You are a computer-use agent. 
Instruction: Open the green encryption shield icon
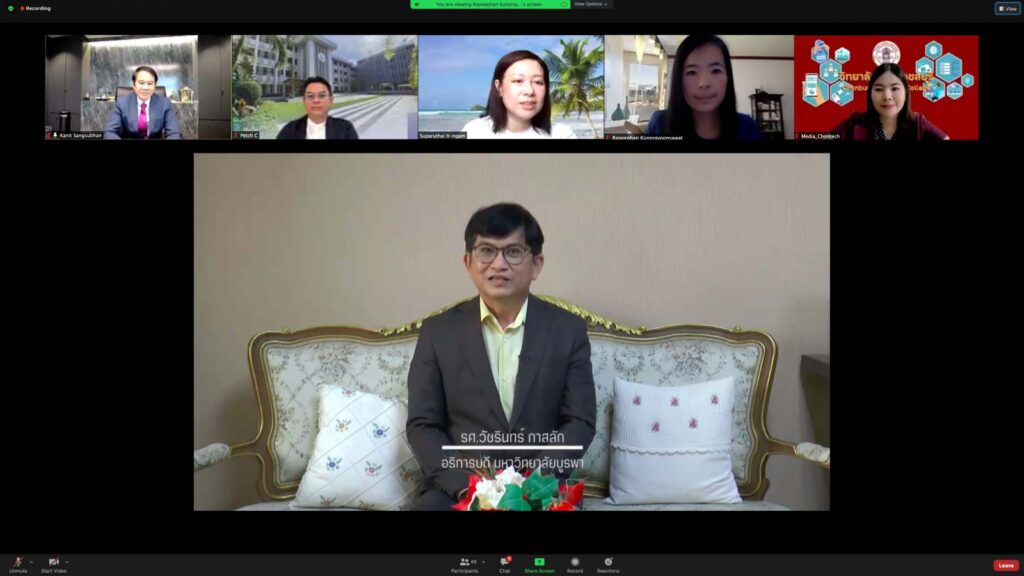coord(10,8)
